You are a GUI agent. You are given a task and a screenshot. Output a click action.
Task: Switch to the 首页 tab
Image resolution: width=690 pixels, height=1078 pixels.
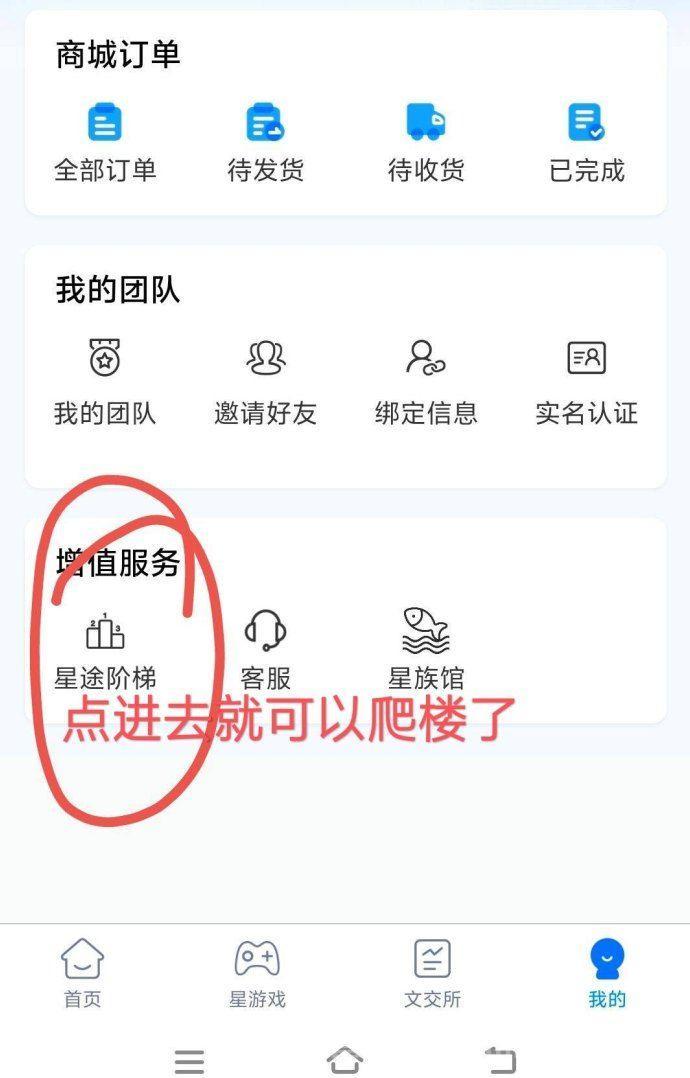coord(82,972)
